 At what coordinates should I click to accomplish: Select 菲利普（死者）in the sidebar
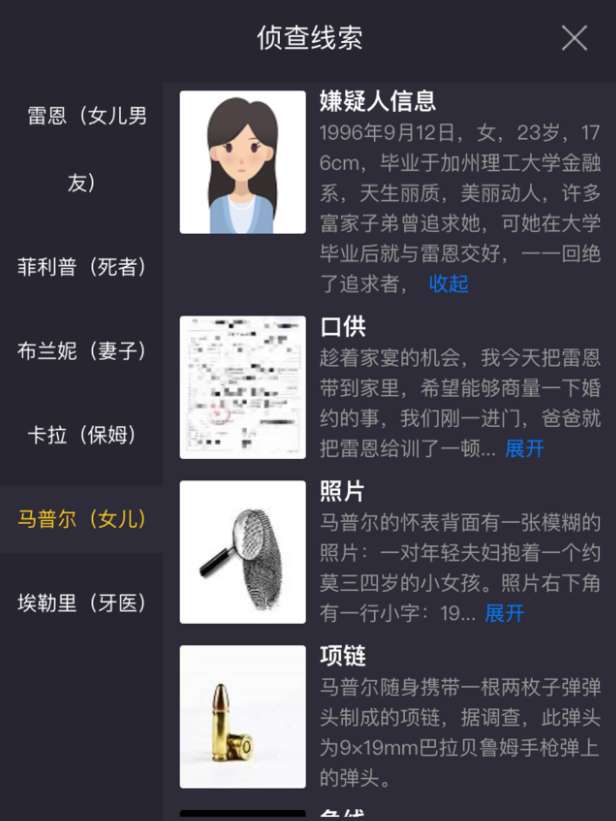click(x=82, y=267)
